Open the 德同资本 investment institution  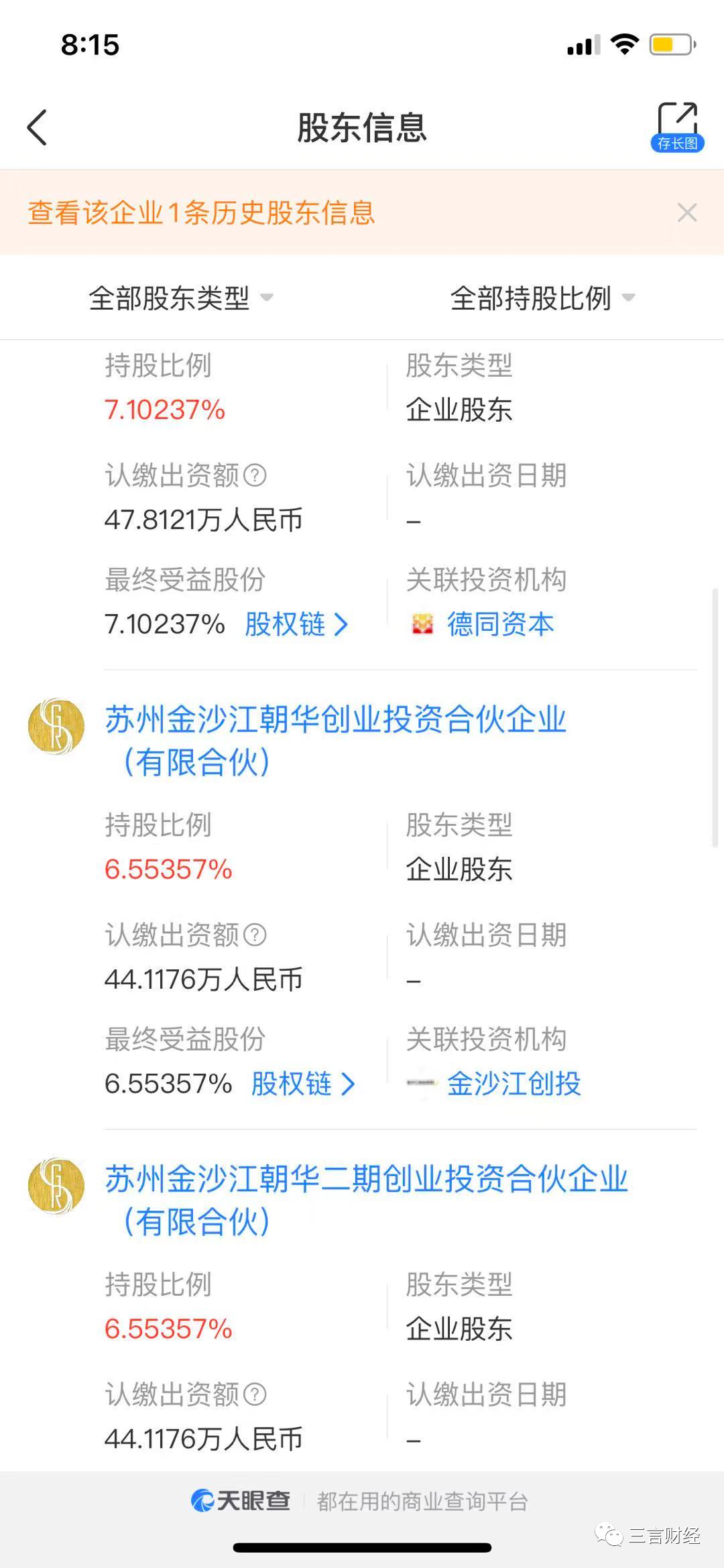[499, 625]
